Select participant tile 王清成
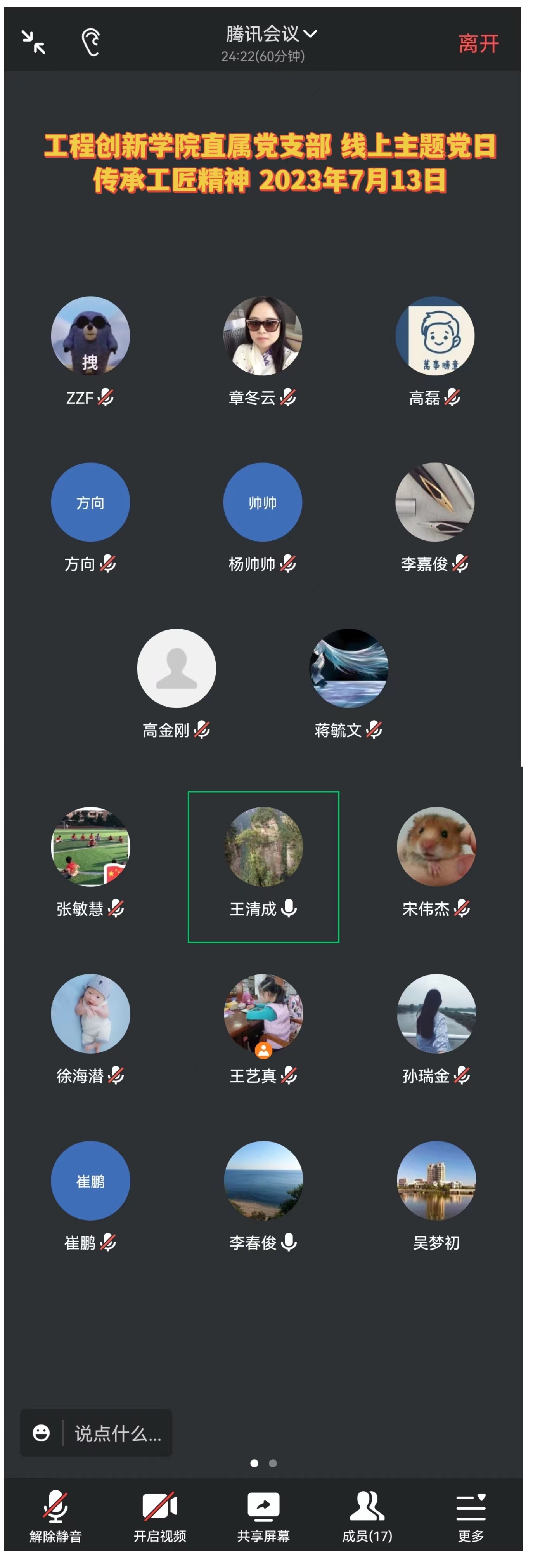The width and height of the screenshot is (540, 1568). click(263, 867)
